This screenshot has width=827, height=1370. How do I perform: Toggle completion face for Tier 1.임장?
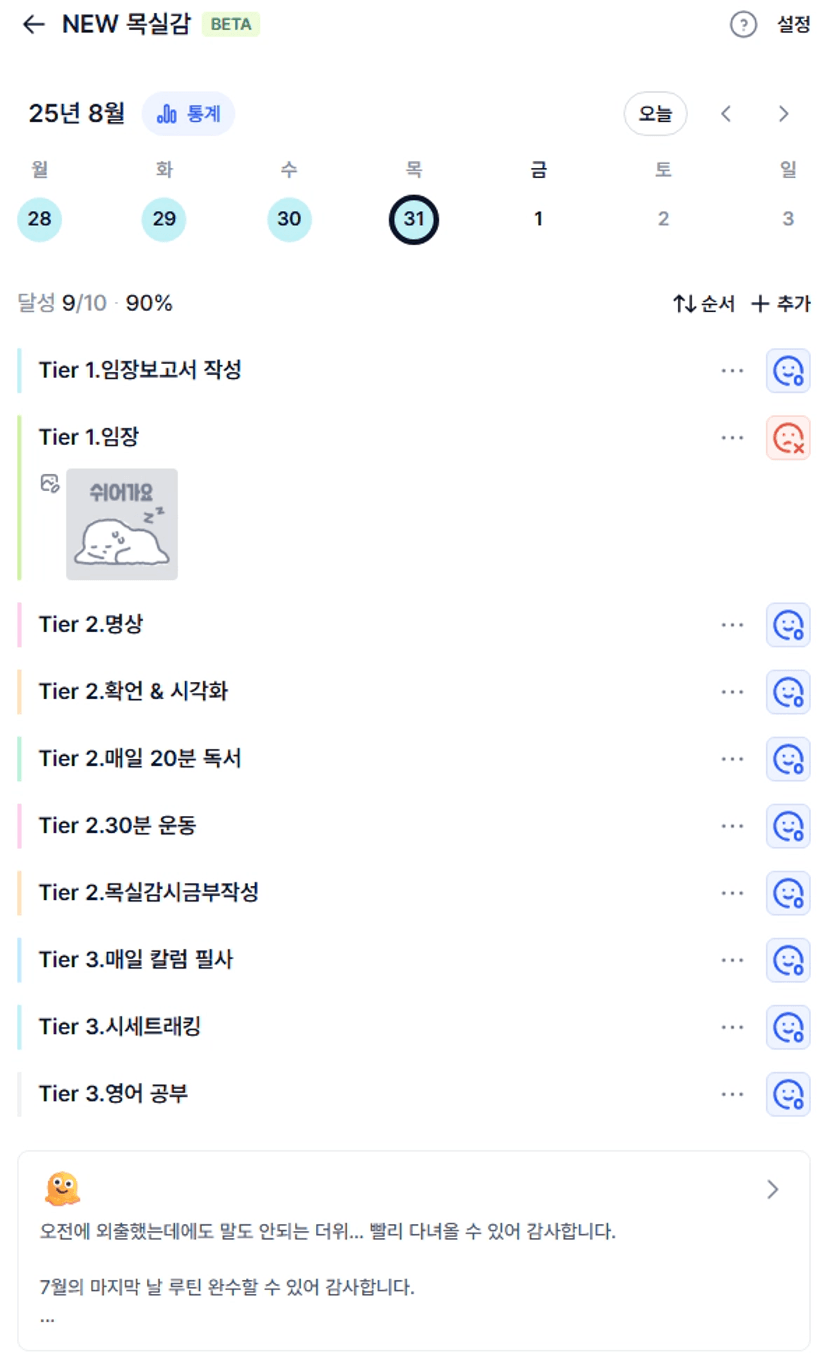click(x=788, y=438)
